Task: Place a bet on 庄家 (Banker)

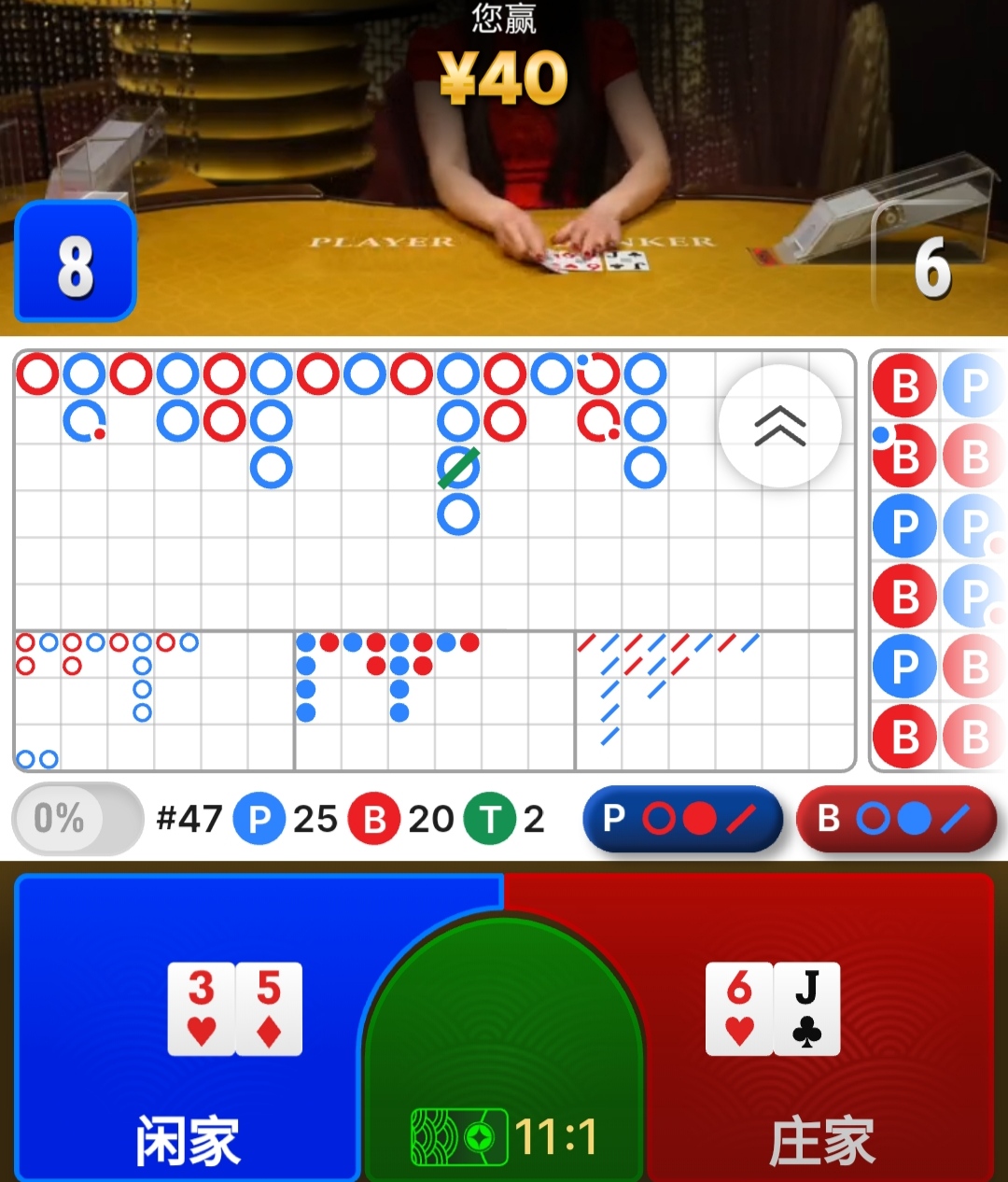Action: pyautogui.click(x=821, y=1027)
